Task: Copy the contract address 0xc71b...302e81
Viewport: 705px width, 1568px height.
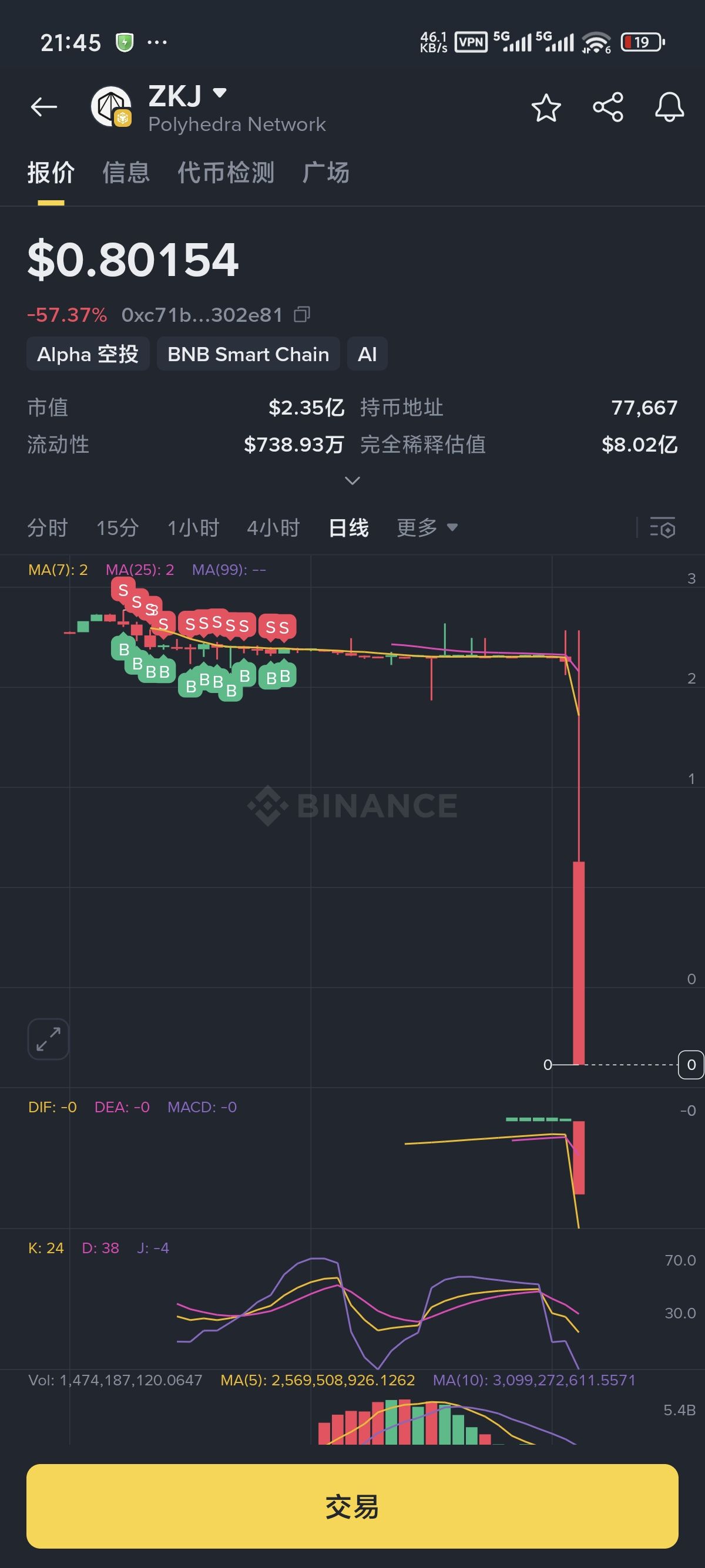Action: (x=302, y=314)
